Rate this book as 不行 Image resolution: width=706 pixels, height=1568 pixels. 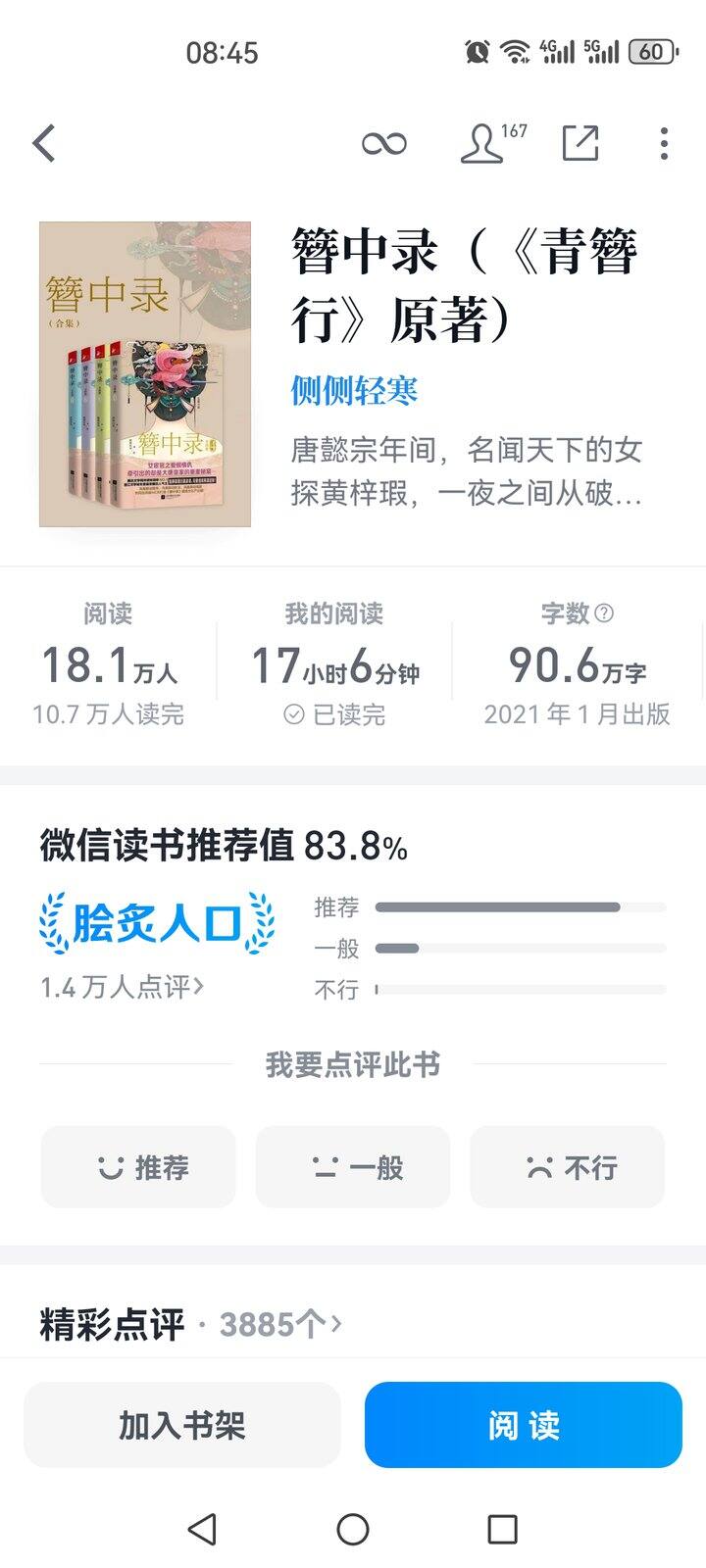click(x=568, y=1167)
